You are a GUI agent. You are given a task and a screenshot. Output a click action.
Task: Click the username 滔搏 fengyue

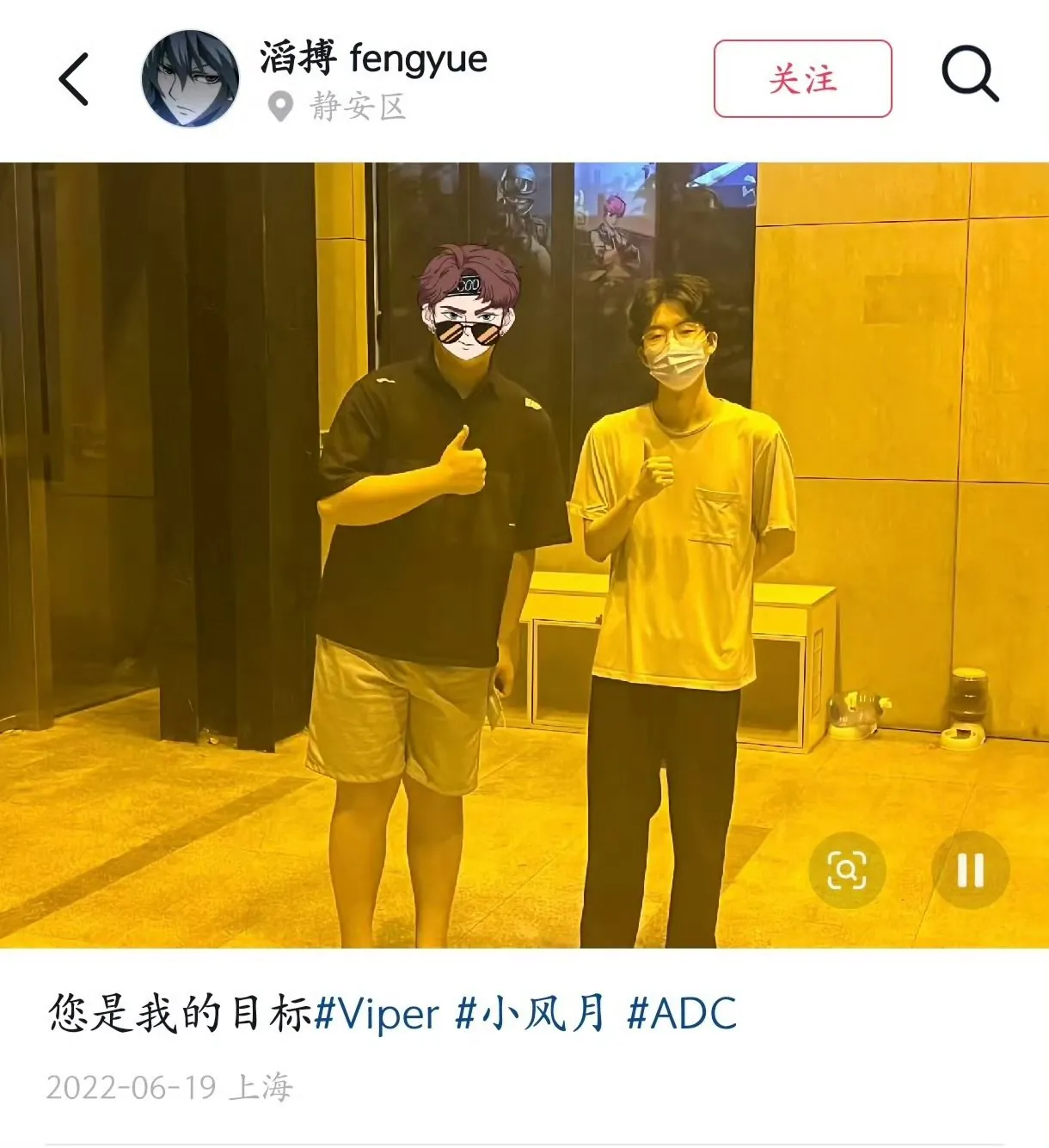373,60
